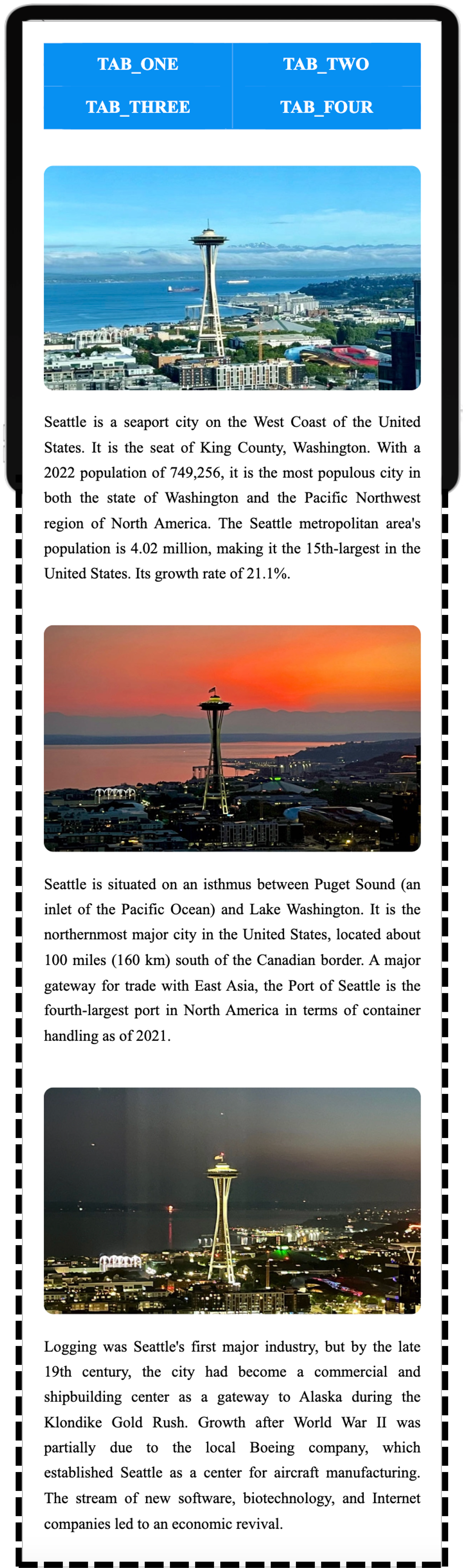Select TAB_THREE
Image resolution: width=463 pixels, height=1568 pixels.
coord(138,107)
